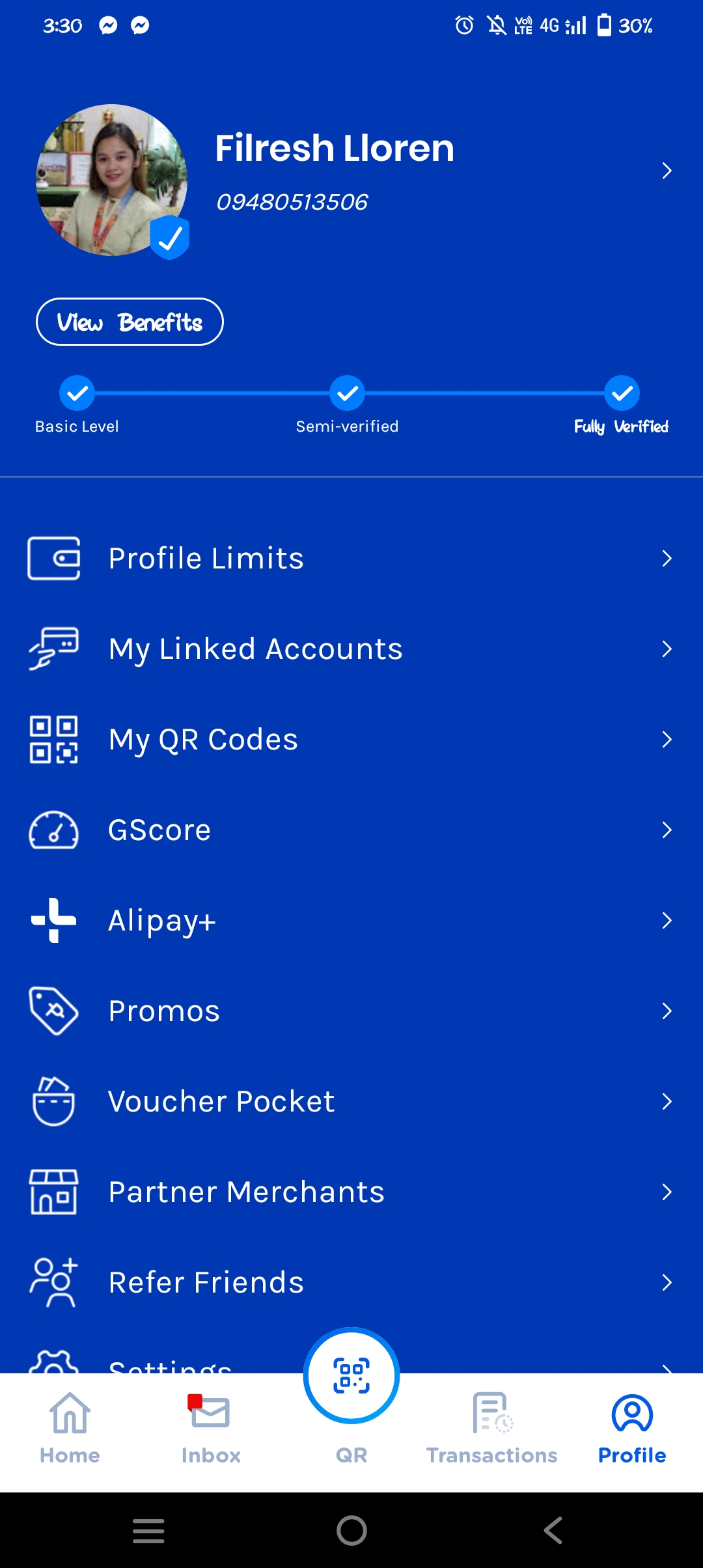Check the GScore row

(351, 830)
